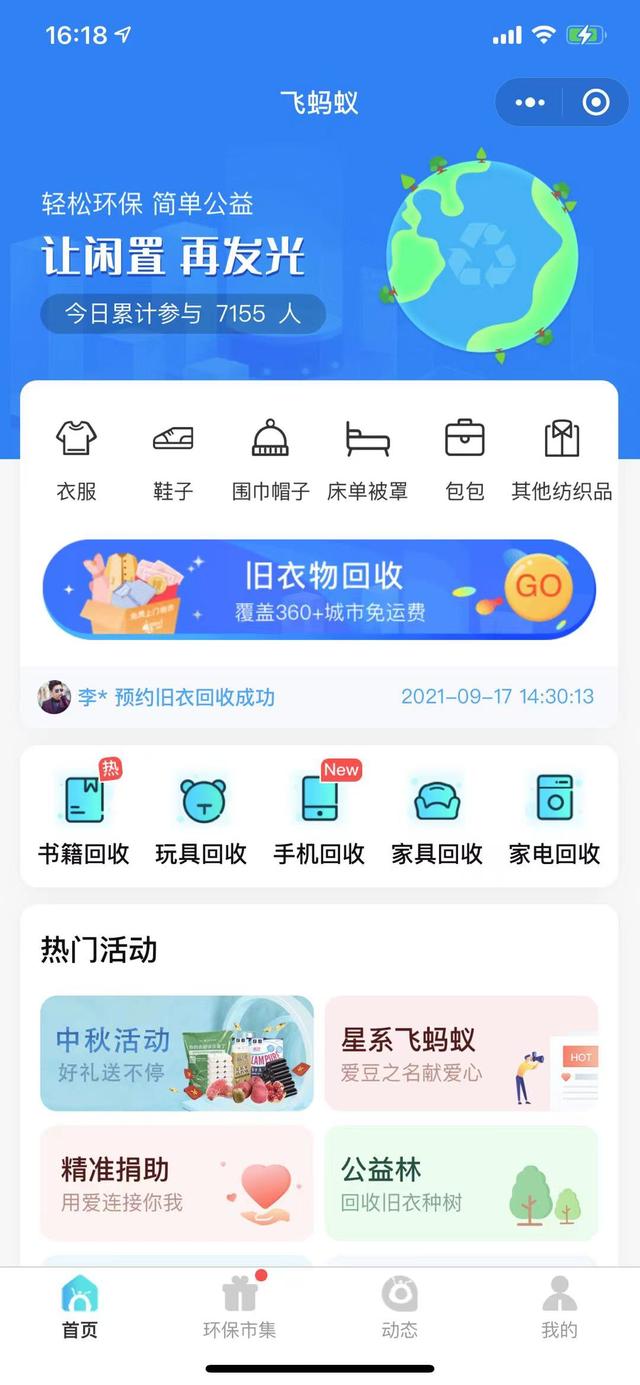This screenshot has width=640, height=1385.
Task: Open the 中秋活动 activity card
Action: pos(177,1053)
